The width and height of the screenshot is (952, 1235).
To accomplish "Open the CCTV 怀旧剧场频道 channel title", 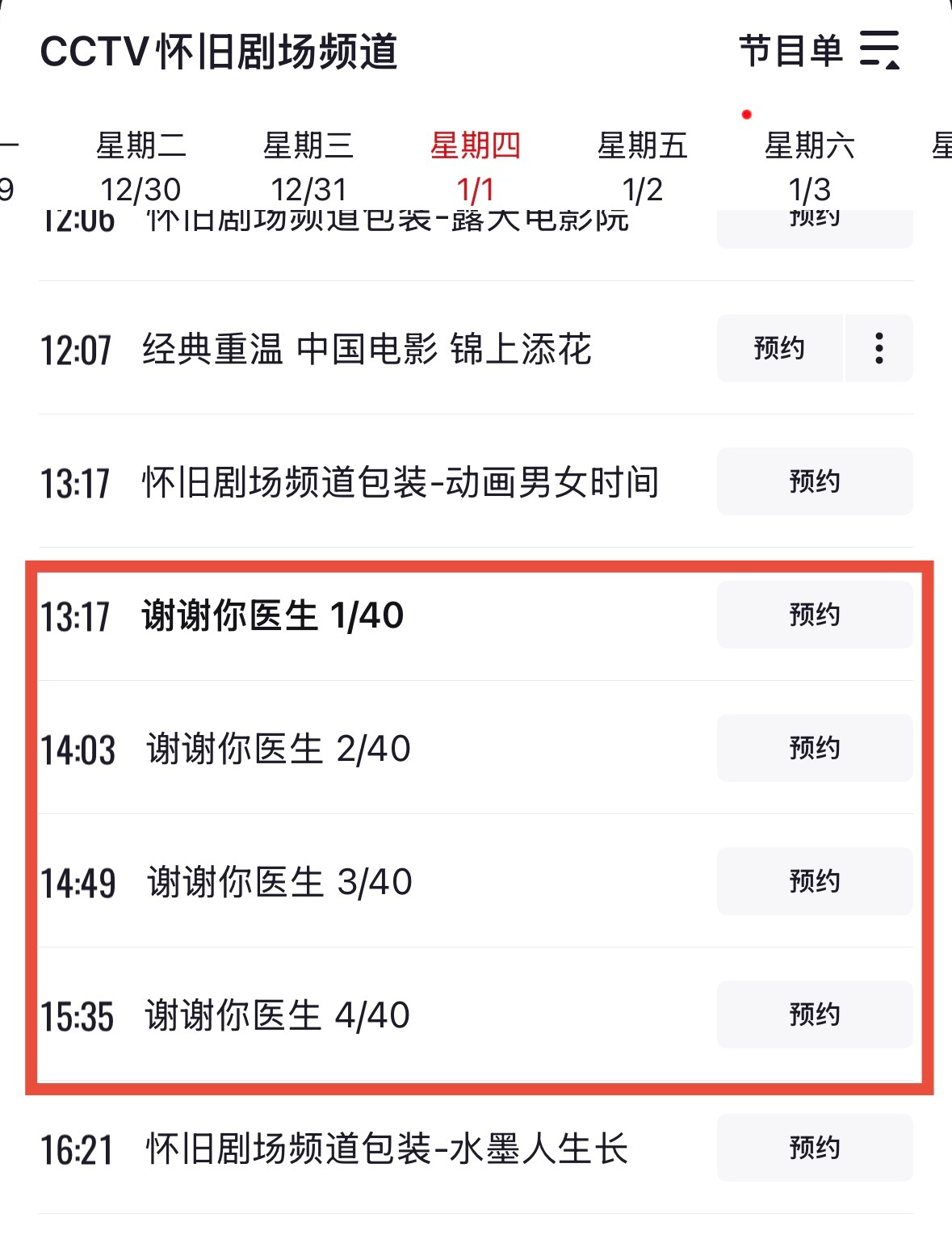I will (x=218, y=52).
